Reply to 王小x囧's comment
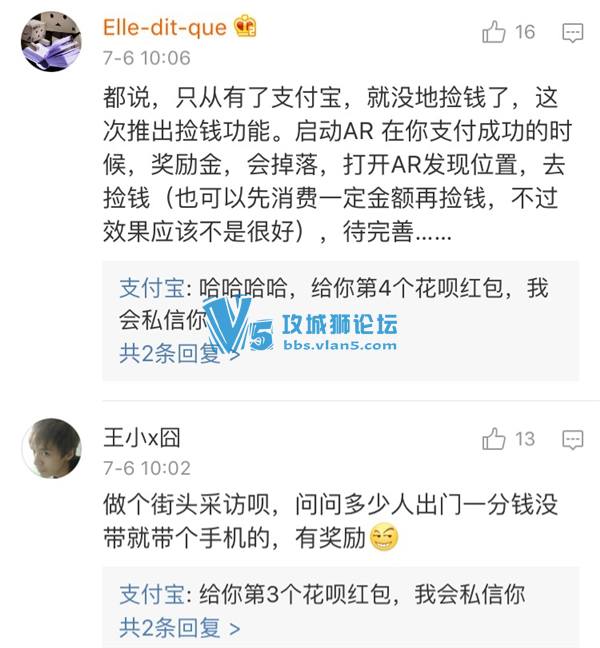The height and width of the screenshot is (648, 600). 572,439
